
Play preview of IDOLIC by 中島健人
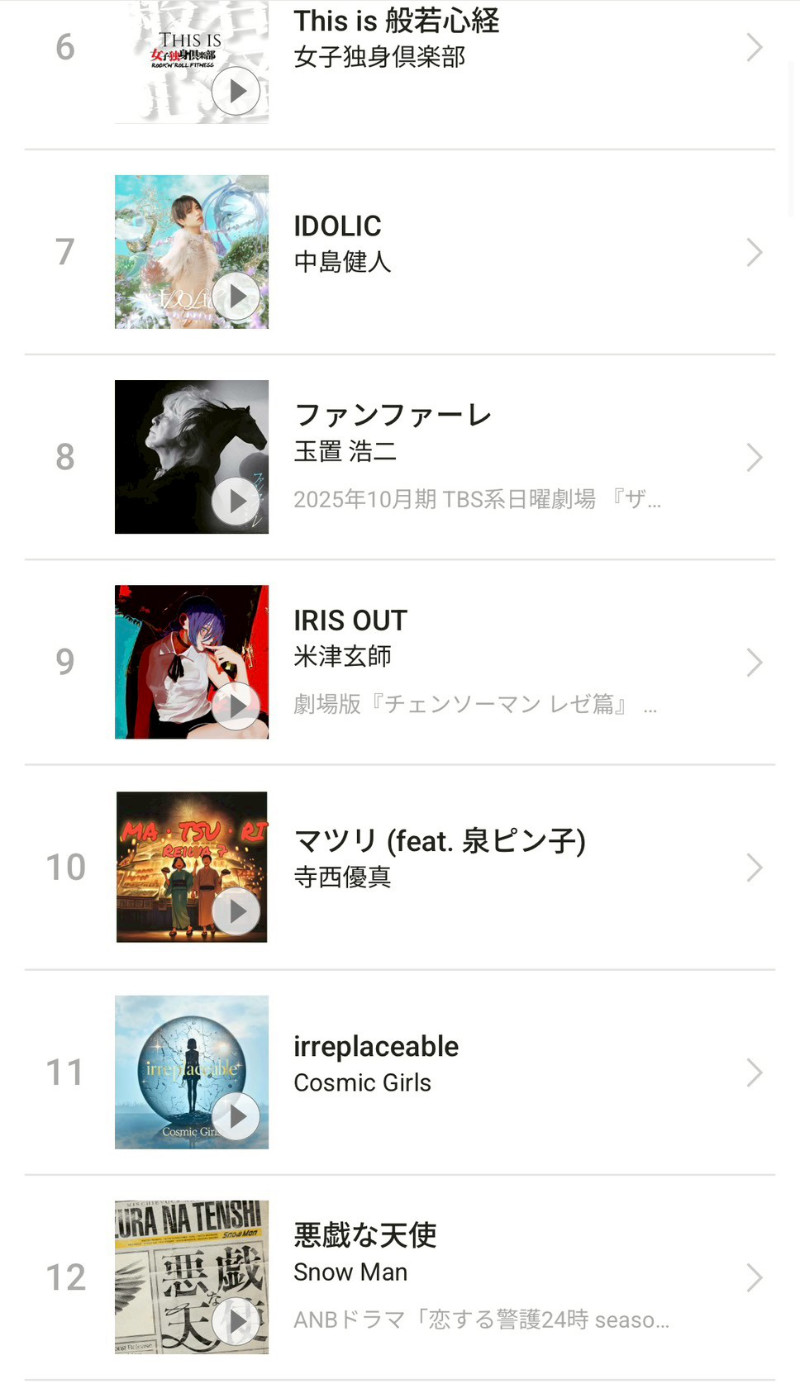click(236, 296)
